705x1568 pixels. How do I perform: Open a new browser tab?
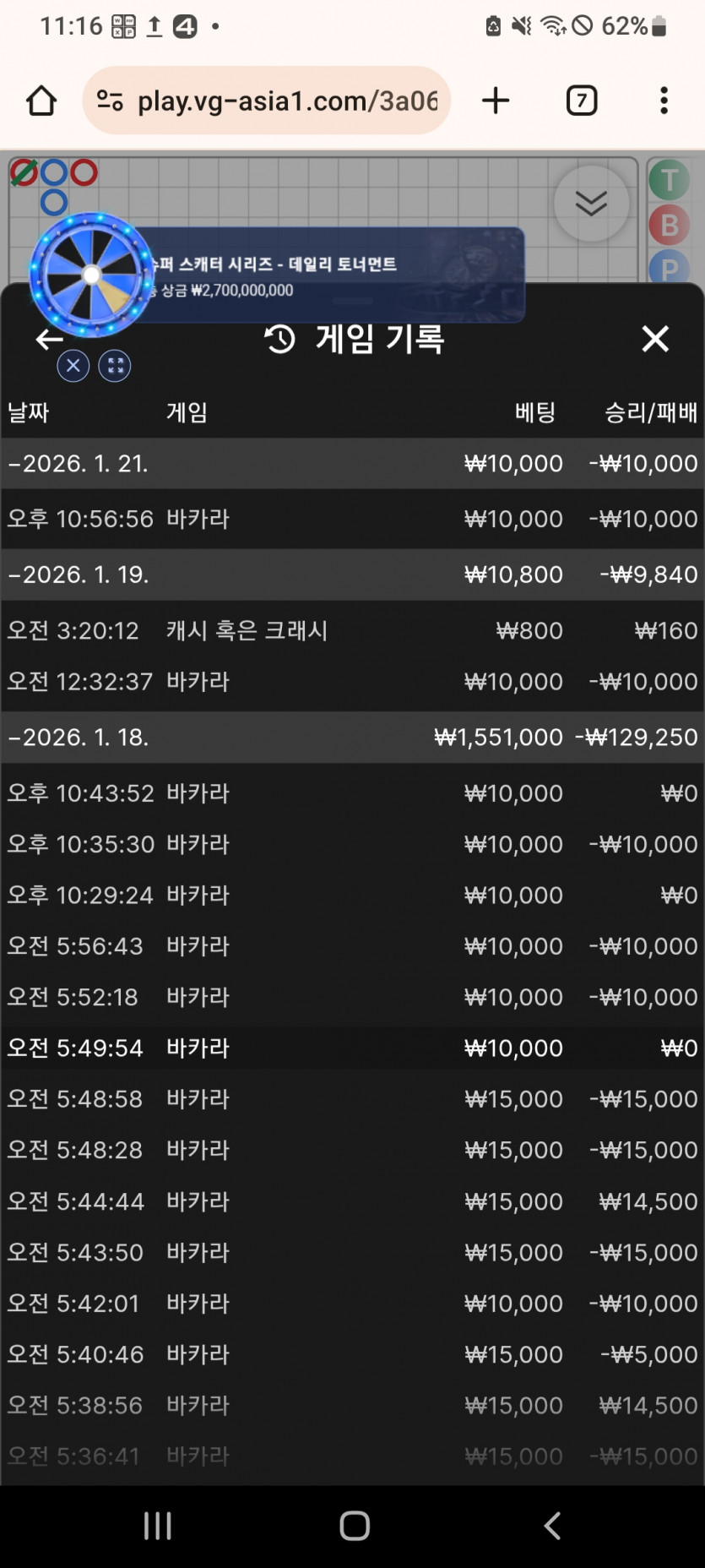pyautogui.click(x=496, y=101)
